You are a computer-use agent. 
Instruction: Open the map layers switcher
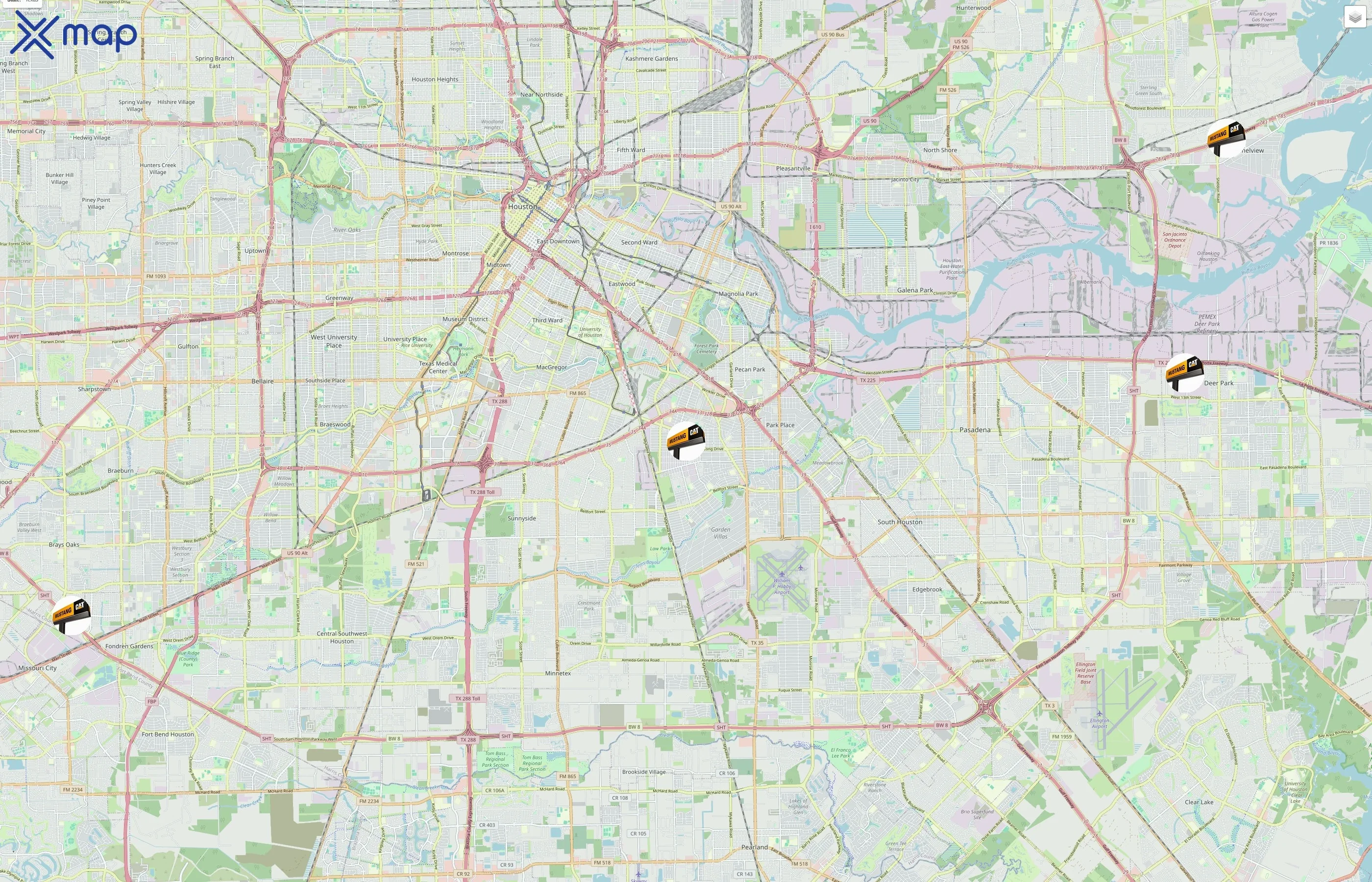tap(1354, 18)
